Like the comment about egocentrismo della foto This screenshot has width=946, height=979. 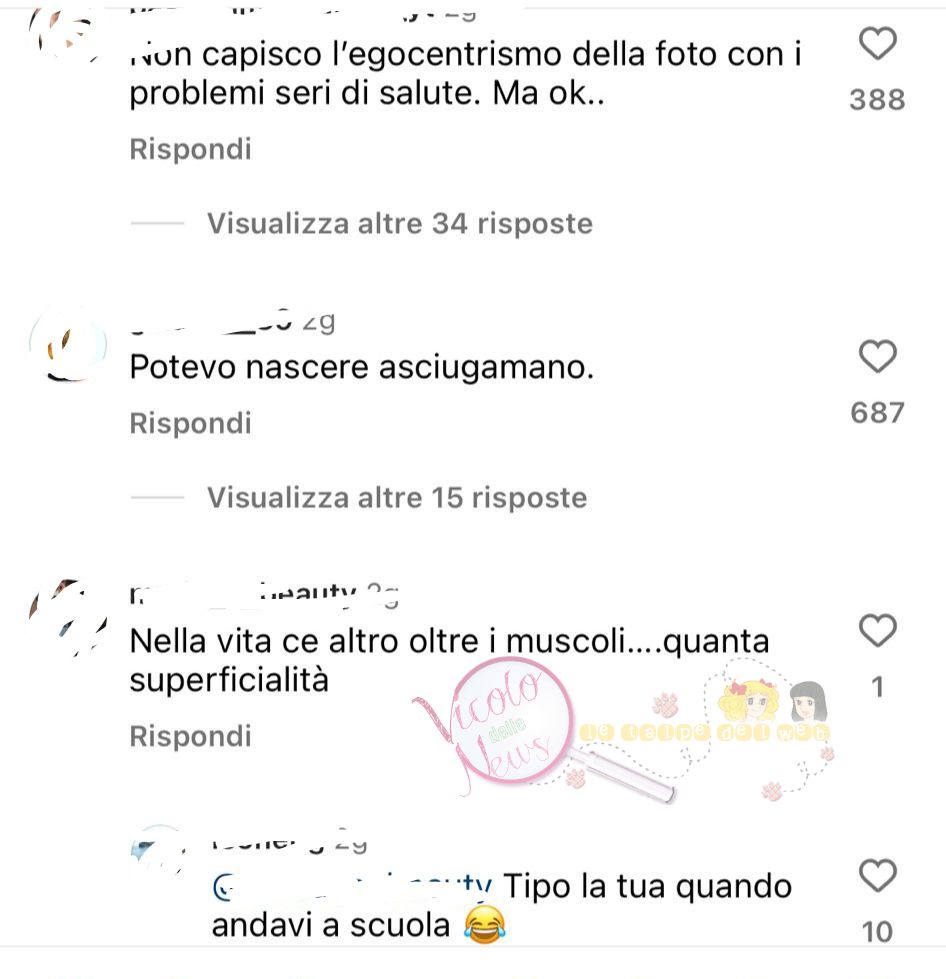[x=877, y=44]
